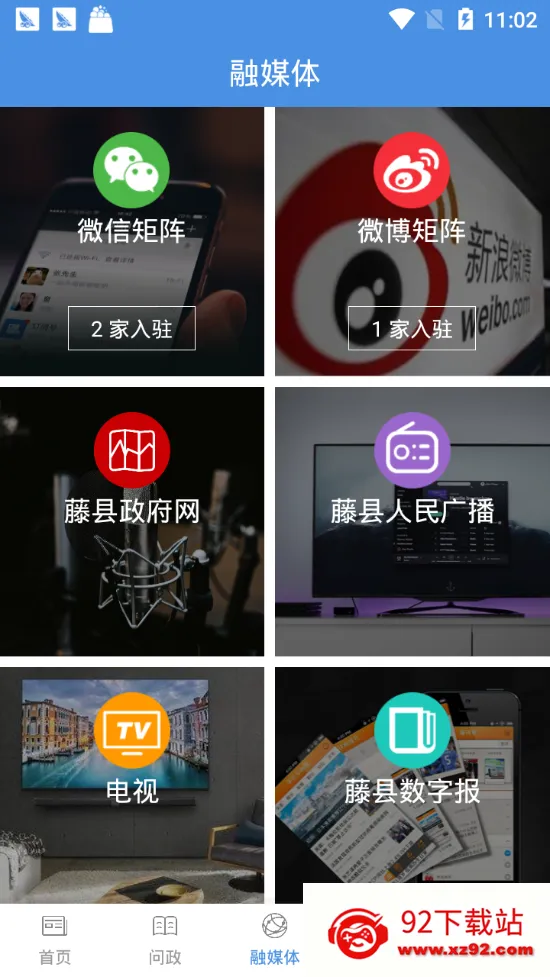Switch to the 问政 tab
Viewport: 550px width, 977px height.
tap(165, 940)
